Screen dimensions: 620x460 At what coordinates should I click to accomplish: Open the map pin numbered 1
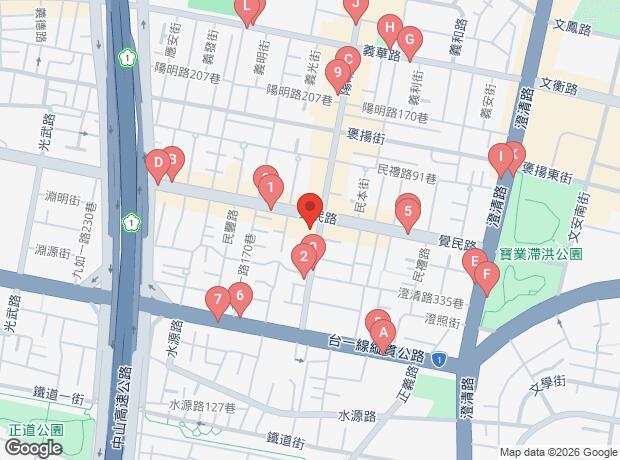click(270, 187)
